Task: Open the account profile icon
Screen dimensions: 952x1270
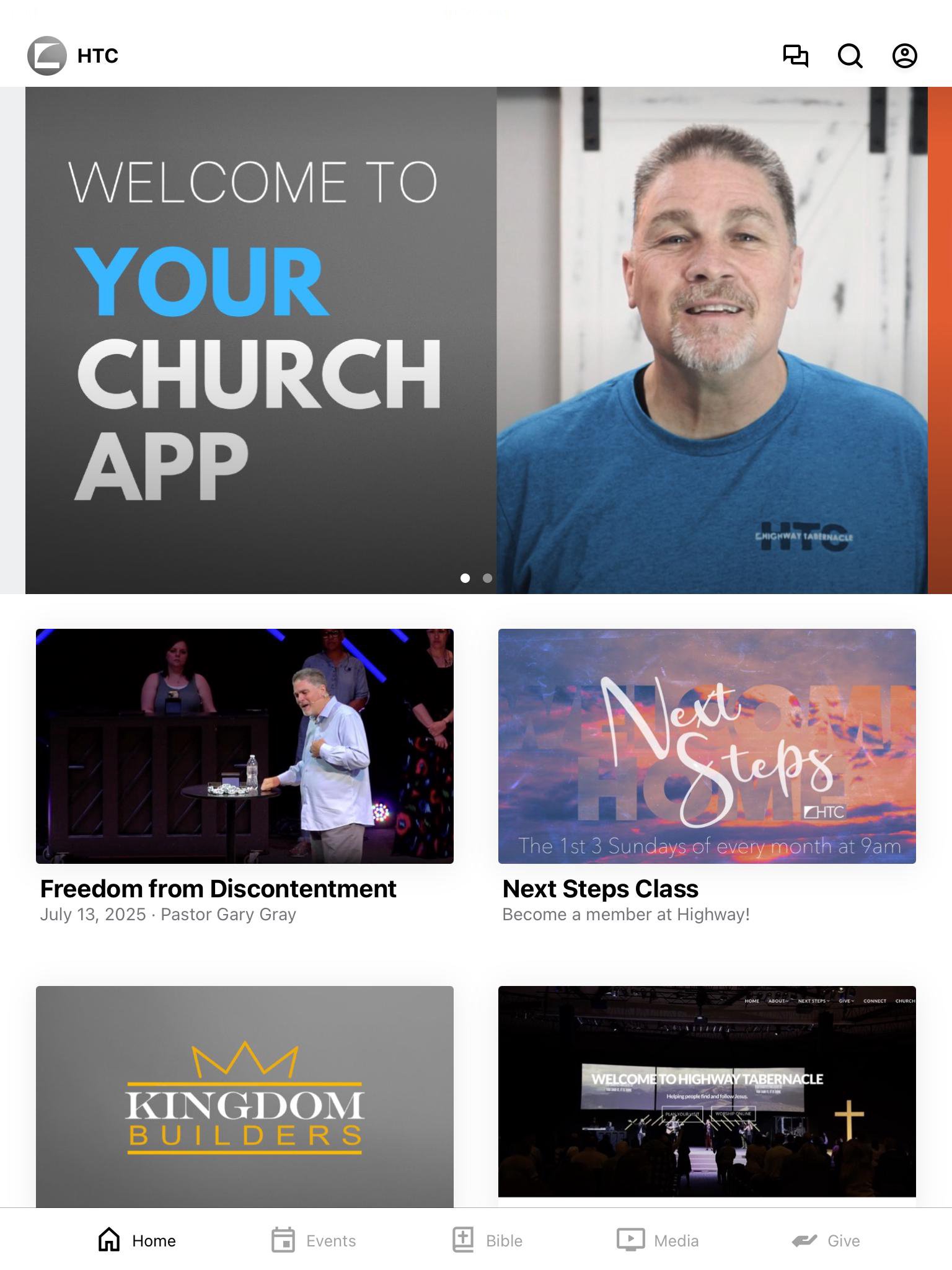Action: [904, 56]
